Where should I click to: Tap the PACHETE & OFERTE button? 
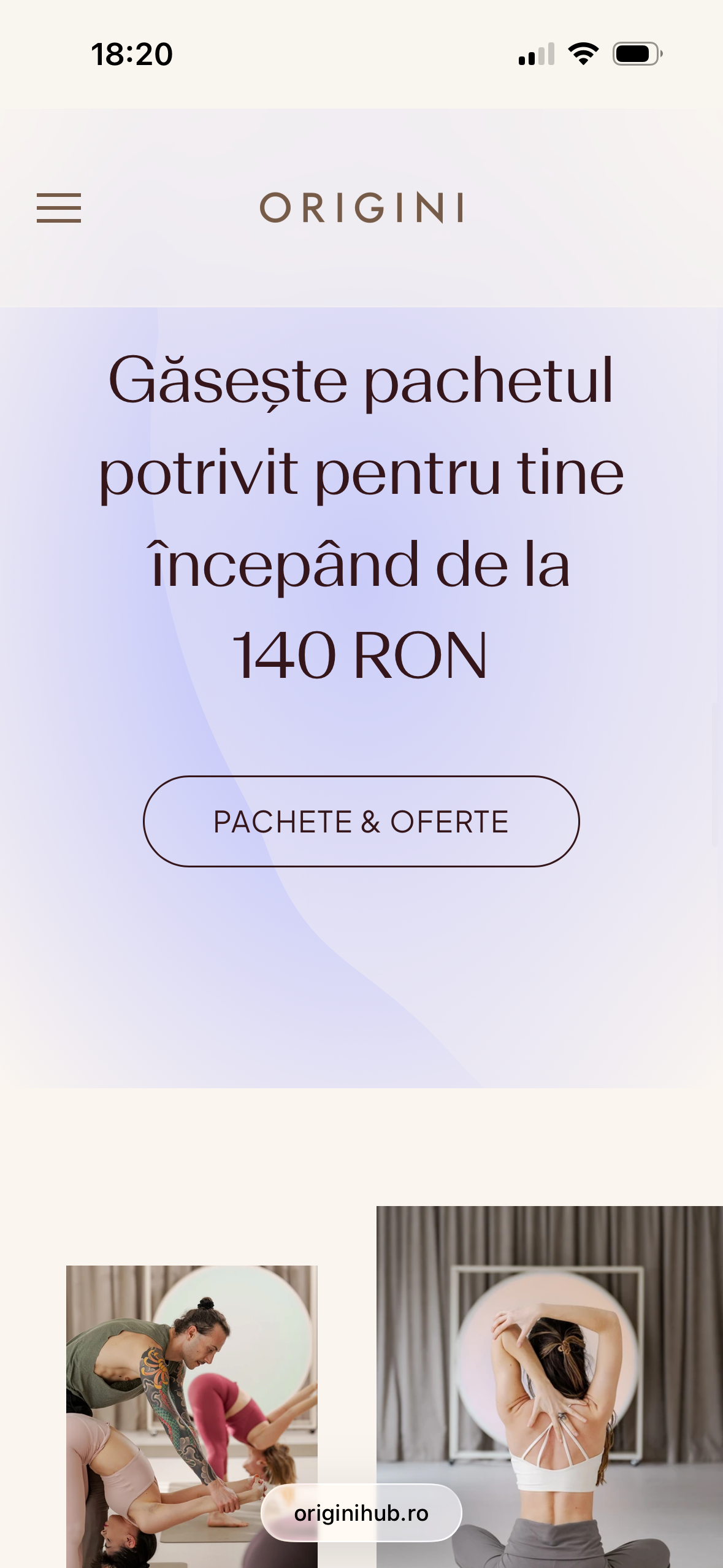click(x=361, y=821)
